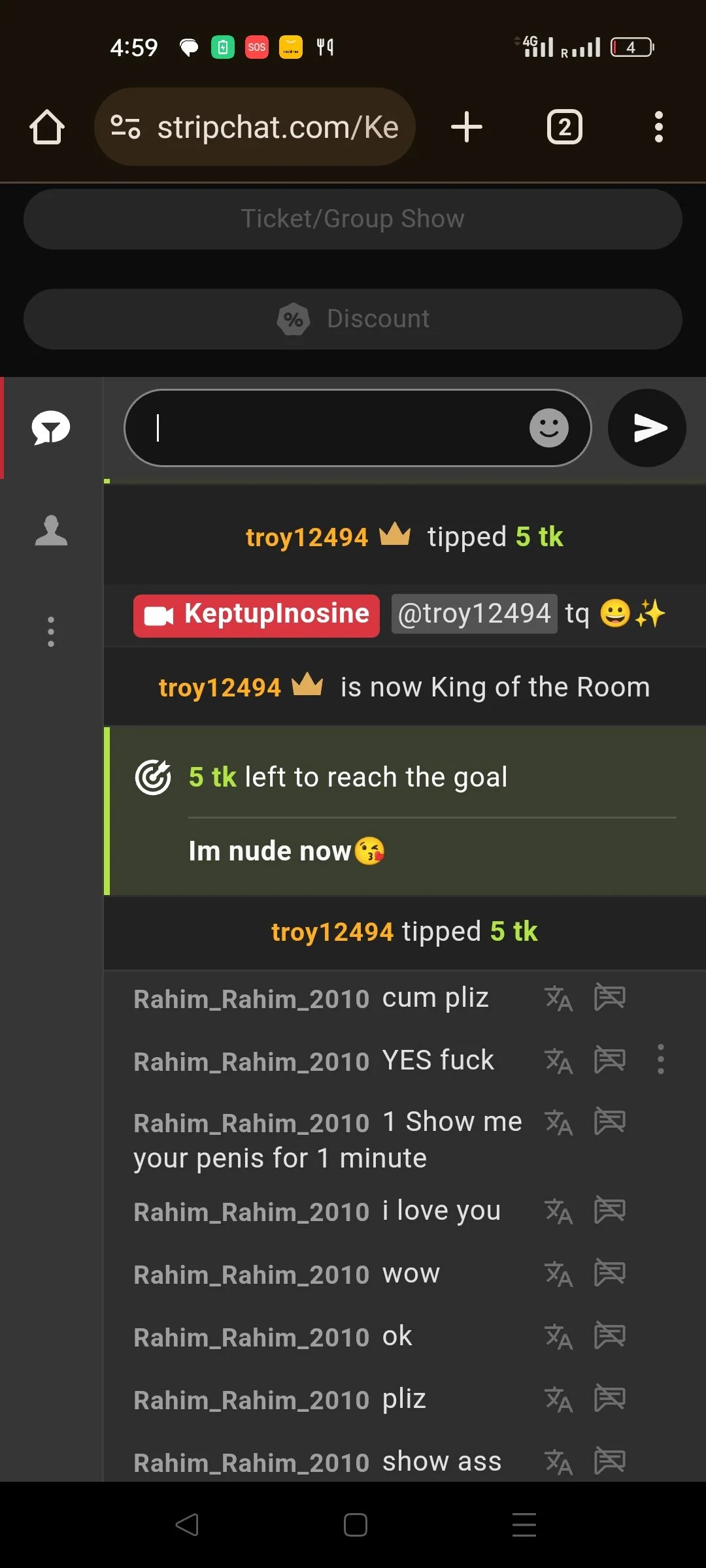Send the chat message
The height and width of the screenshot is (1568, 706).
[647, 428]
